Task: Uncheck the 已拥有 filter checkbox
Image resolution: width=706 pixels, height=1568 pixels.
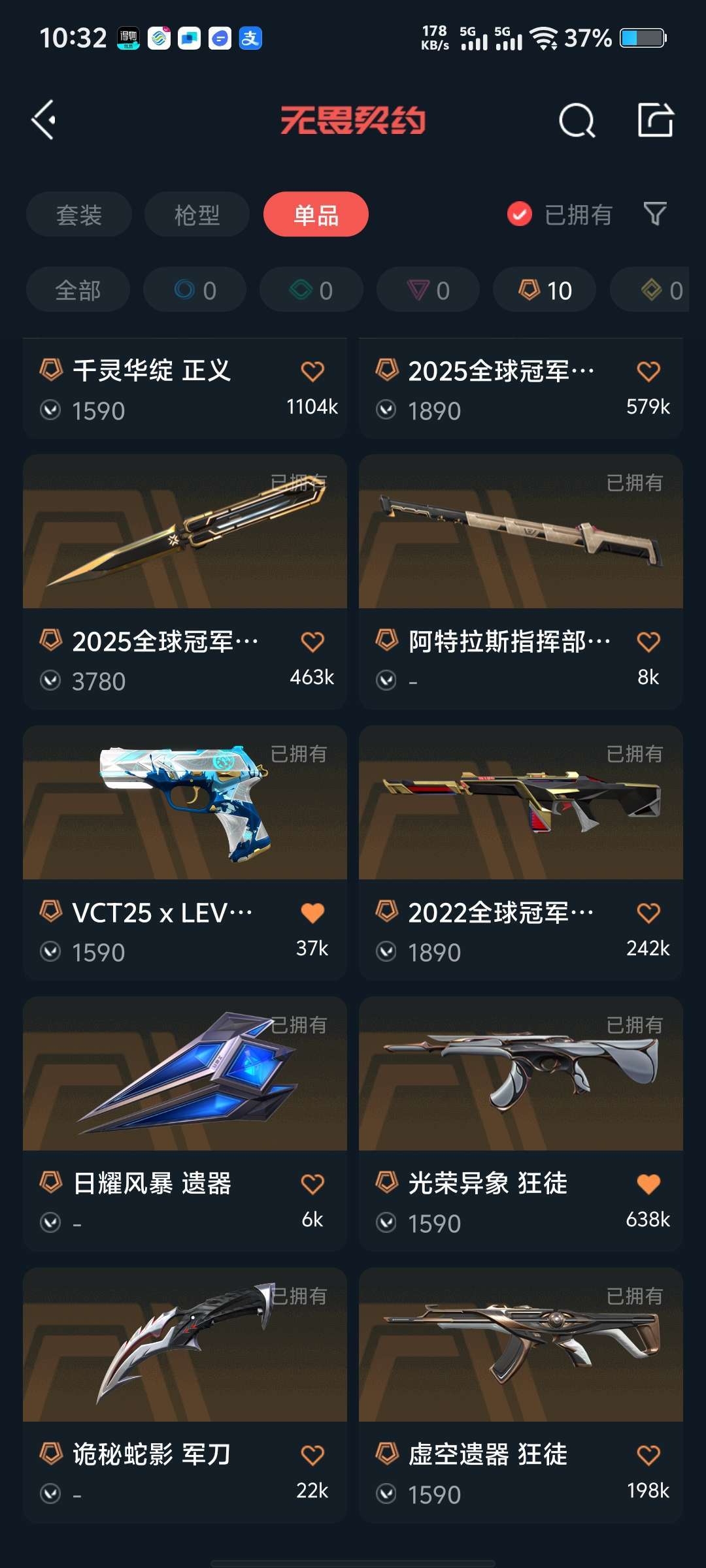Action: [520, 214]
